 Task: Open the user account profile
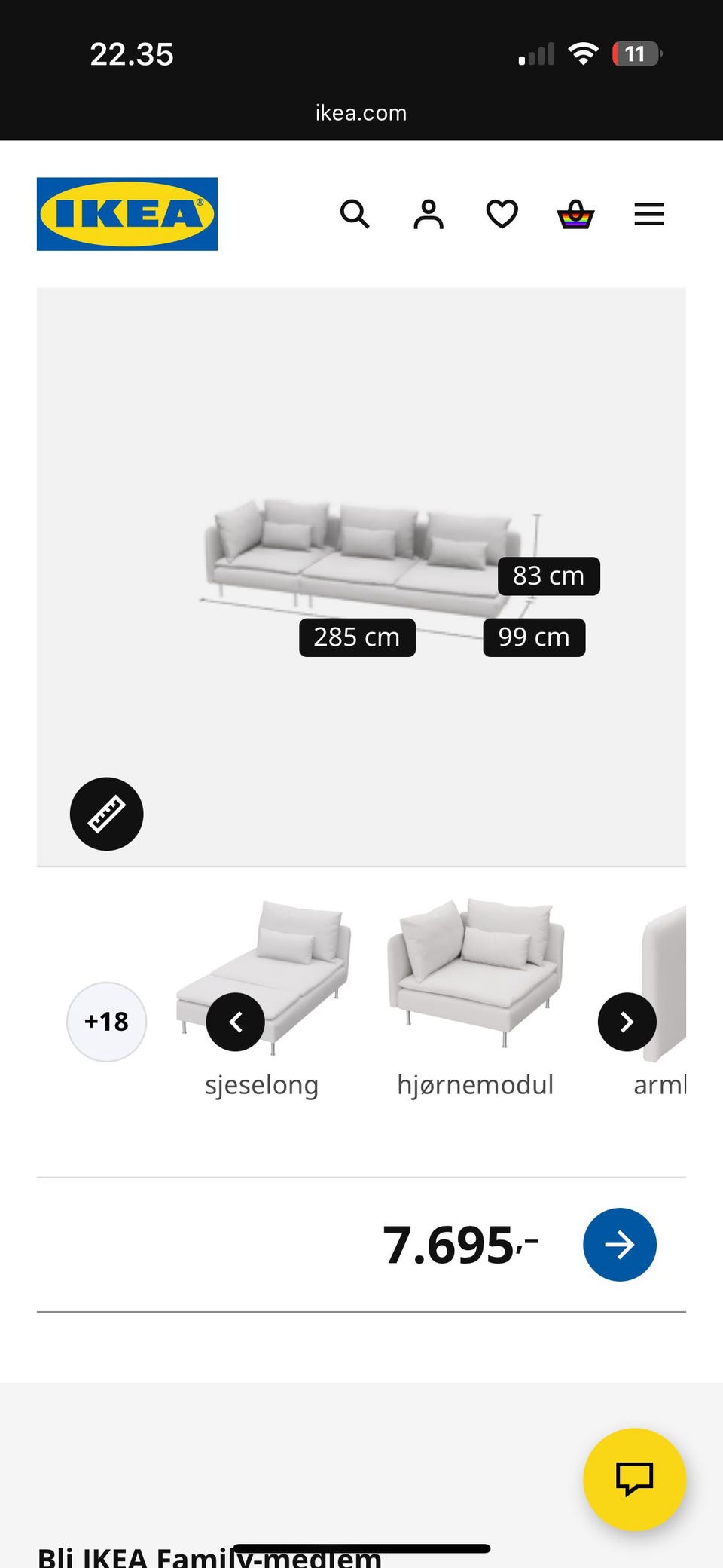coord(427,215)
